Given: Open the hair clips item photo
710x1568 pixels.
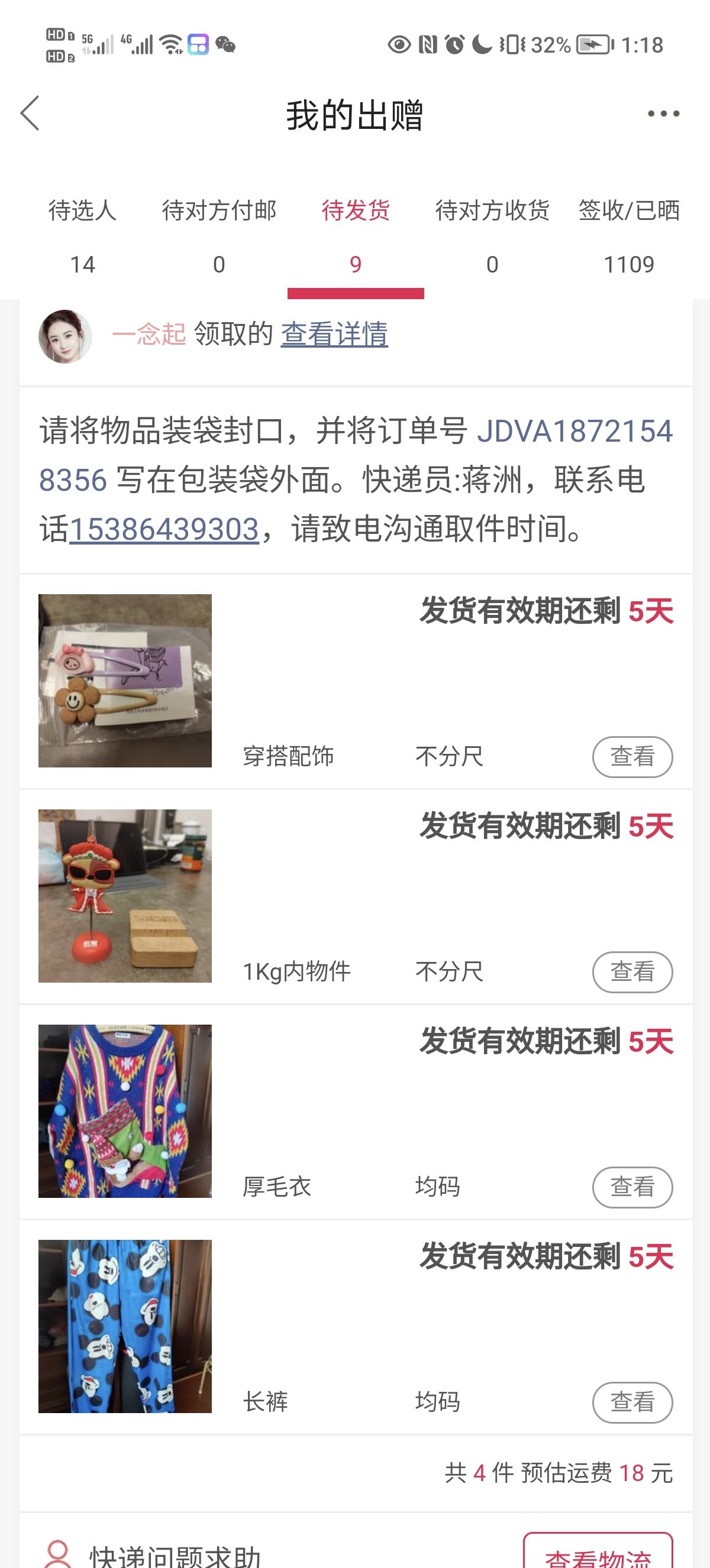Looking at the screenshot, I should [125, 681].
